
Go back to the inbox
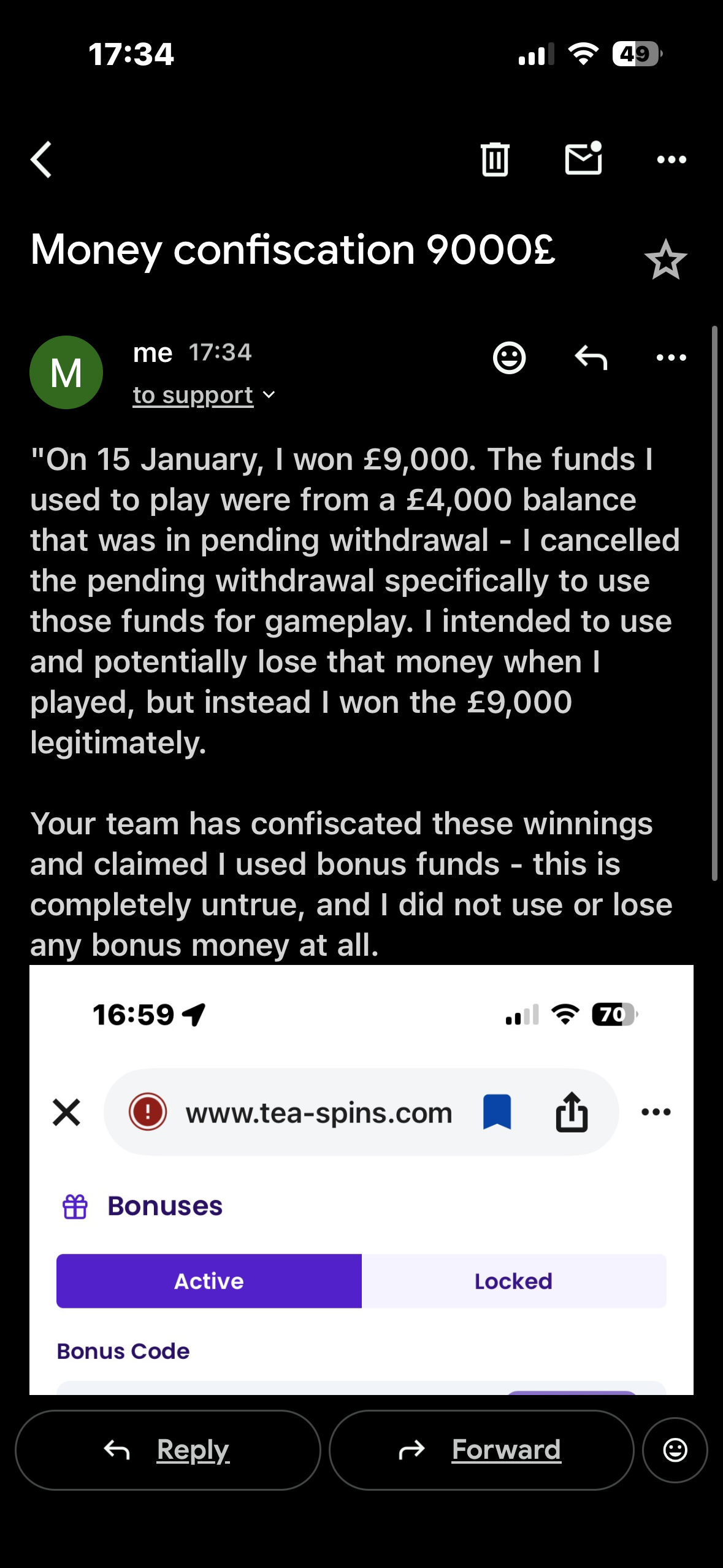[x=41, y=159]
